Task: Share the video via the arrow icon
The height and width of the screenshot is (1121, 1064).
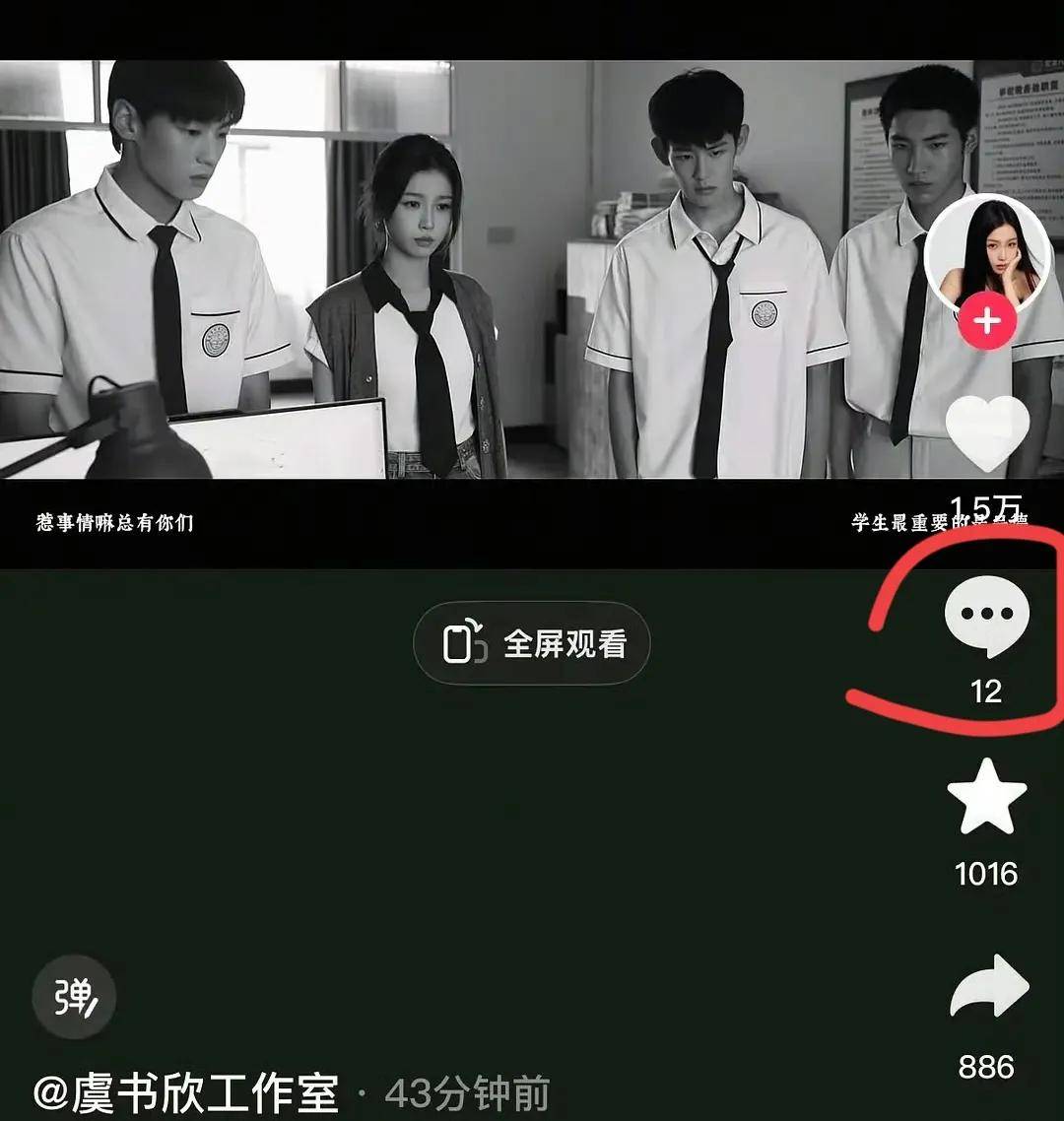Action: tap(988, 988)
